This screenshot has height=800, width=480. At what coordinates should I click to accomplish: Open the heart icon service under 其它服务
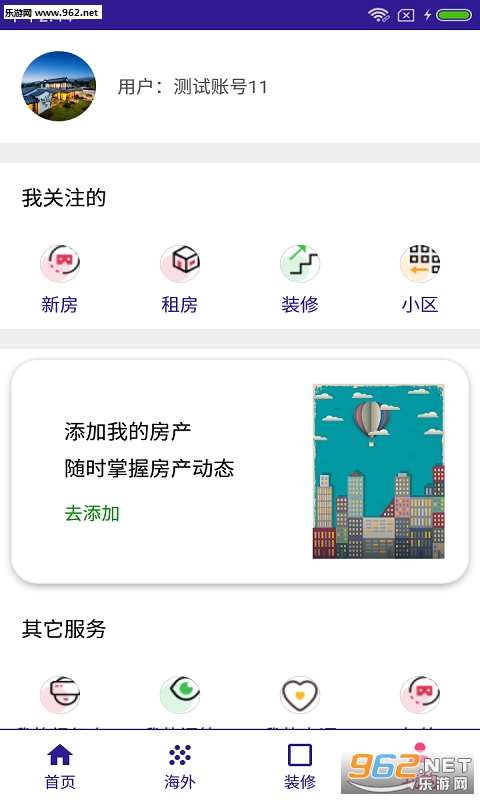[x=300, y=694]
